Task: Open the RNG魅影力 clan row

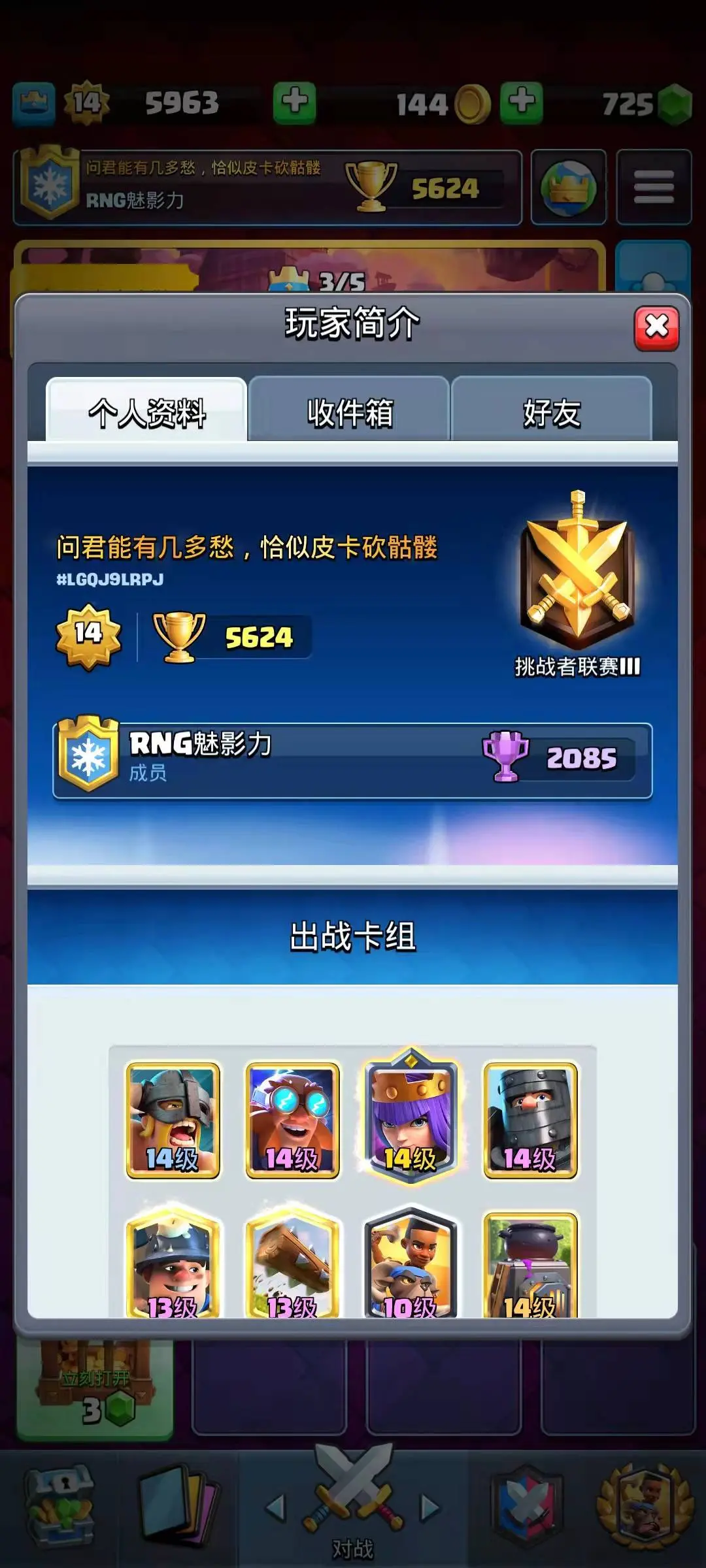Action: (352, 760)
